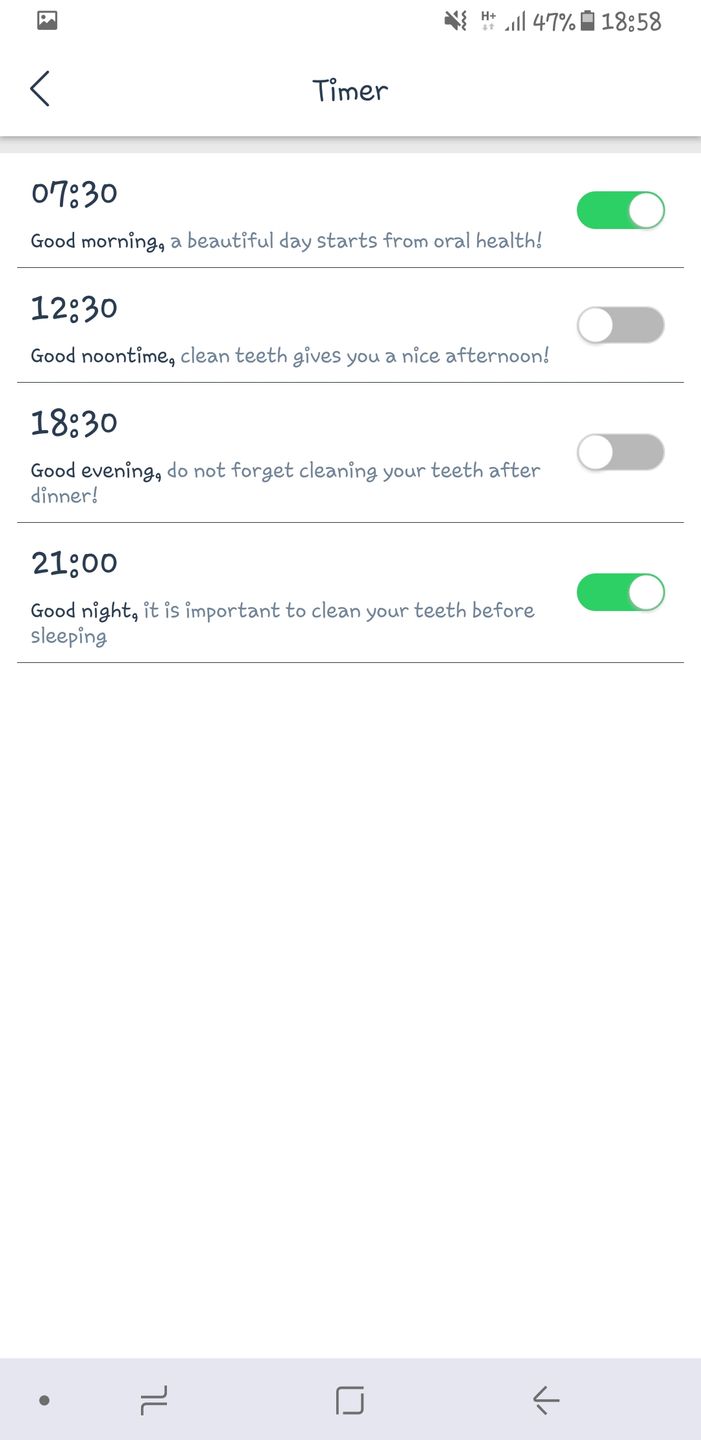The image size is (701, 1440).
Task: Go back from the Timer screen
Action: pyautogui.click(x=40, y=89)
